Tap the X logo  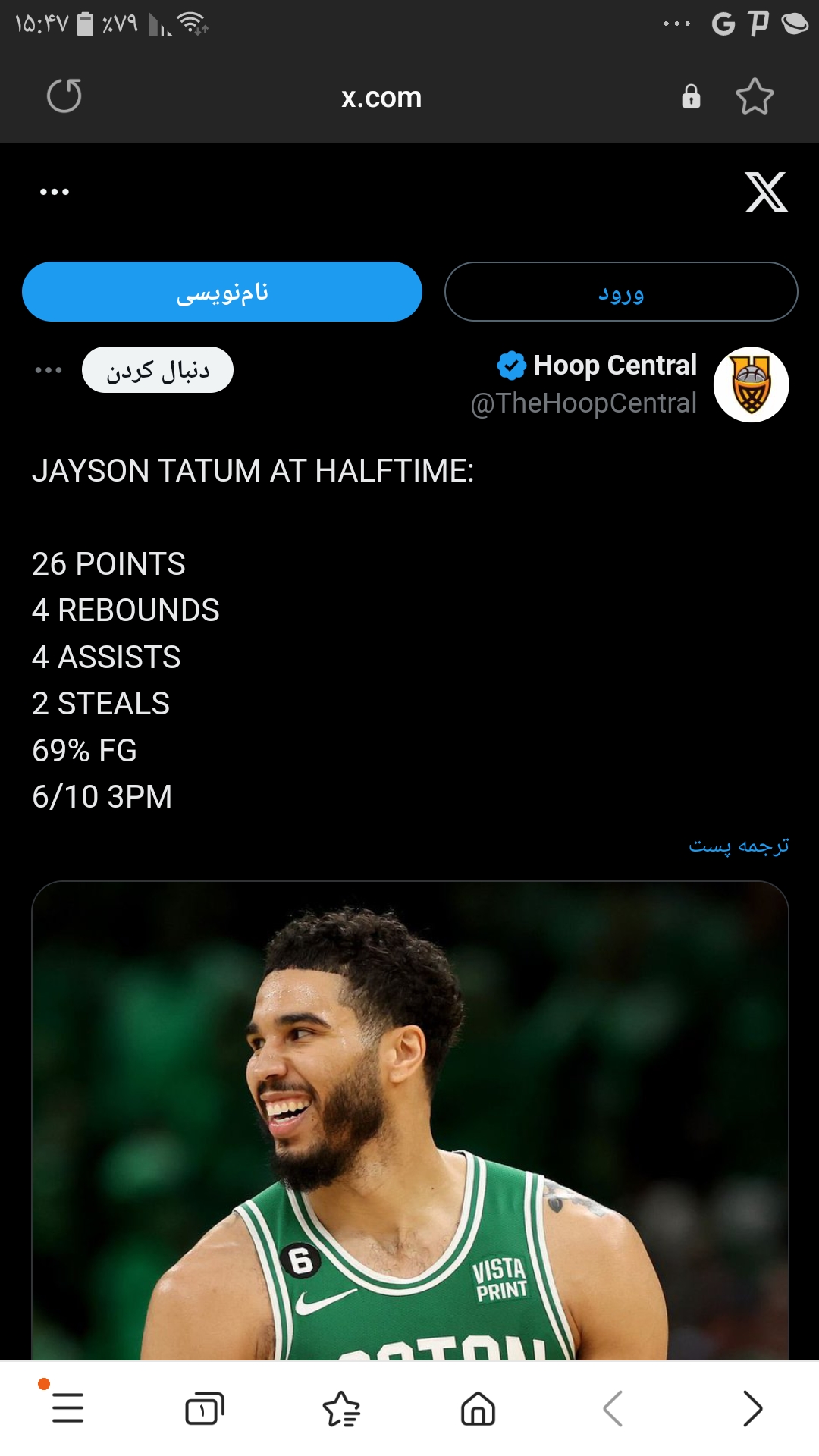click(766, 192)
